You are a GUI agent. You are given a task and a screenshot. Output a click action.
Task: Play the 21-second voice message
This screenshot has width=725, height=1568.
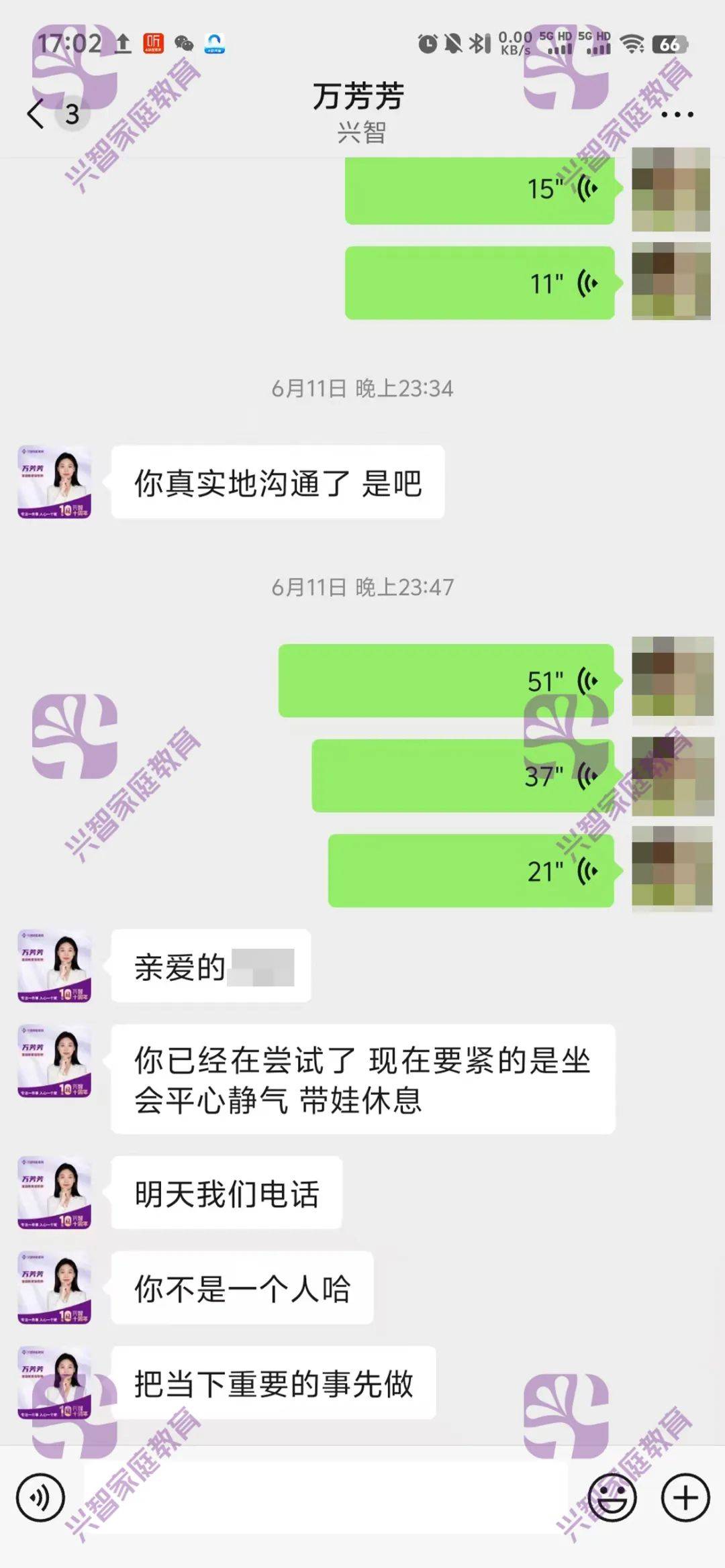coord(471,871)
